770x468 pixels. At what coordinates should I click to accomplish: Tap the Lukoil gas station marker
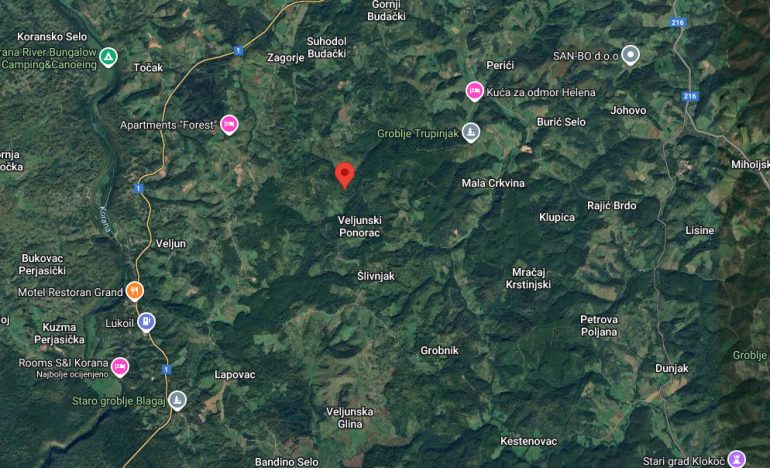point(147,322)
